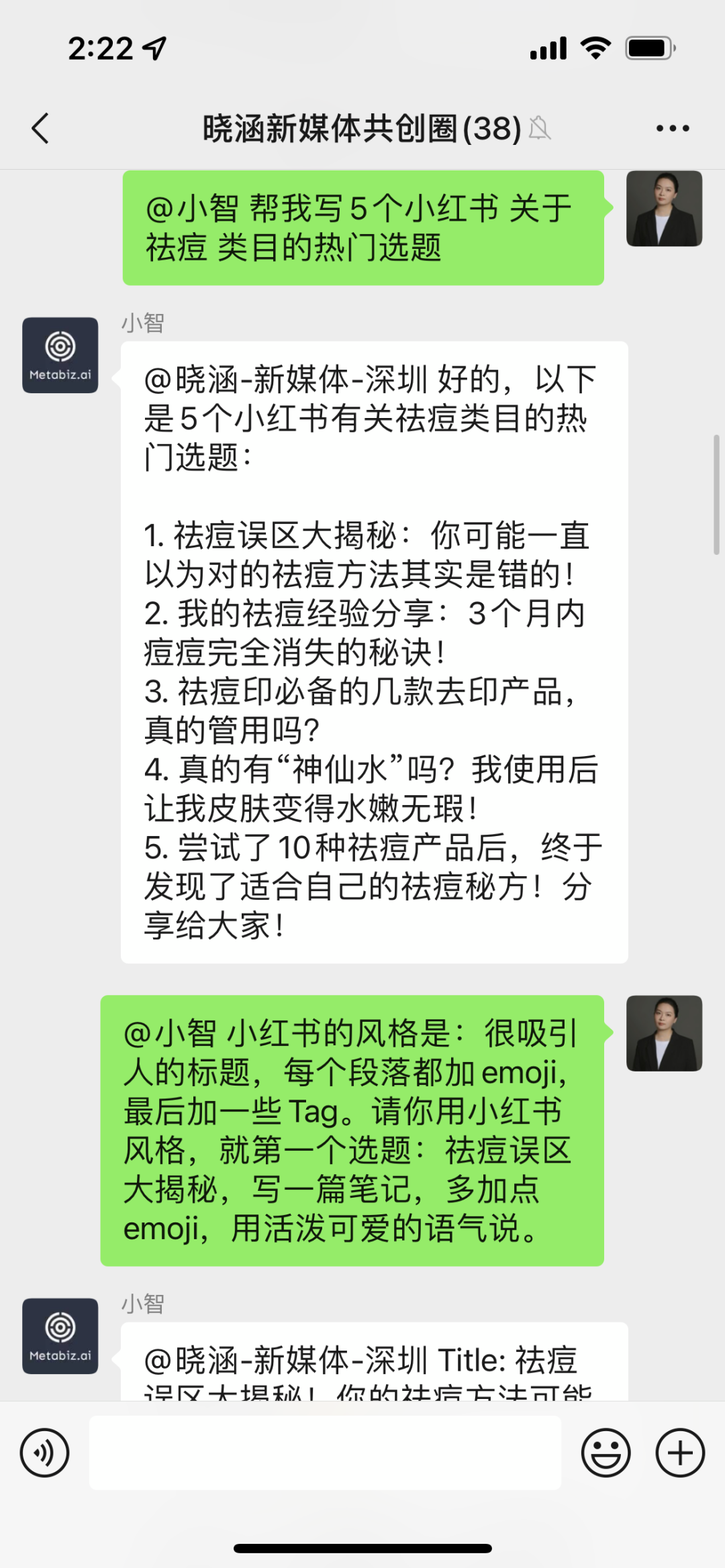Tap sender's avatar beside the 祛痘 选题 request
The height and width of the screenshot is (1568, 725).
[x=664, y=209]
